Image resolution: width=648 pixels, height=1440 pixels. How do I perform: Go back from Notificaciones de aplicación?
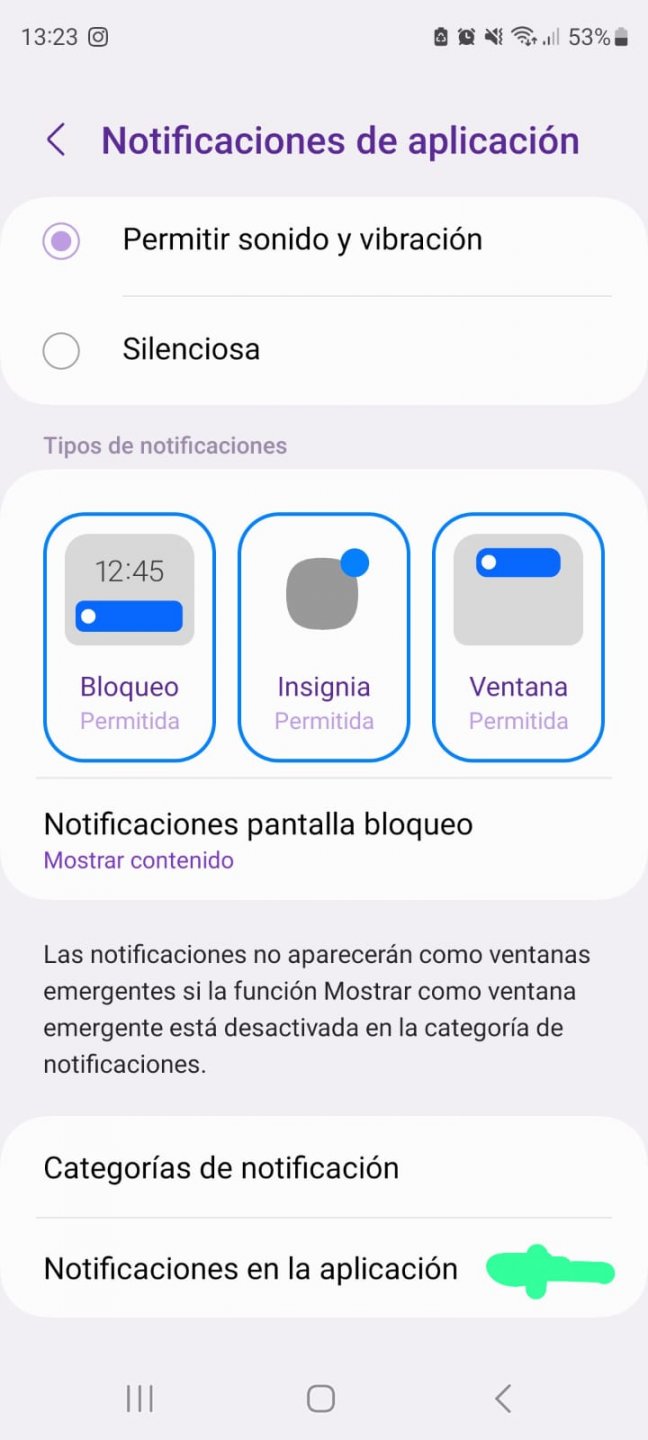tap(56, 140)
